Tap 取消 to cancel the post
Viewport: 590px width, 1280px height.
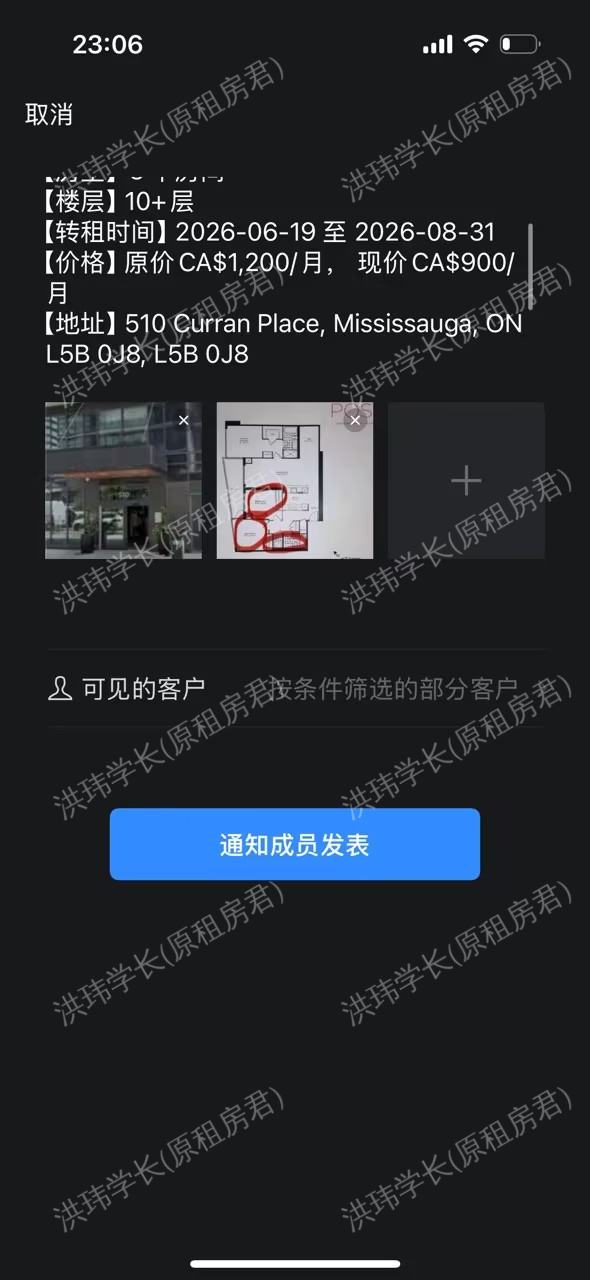pyautogui.click(x=49, y=114)
